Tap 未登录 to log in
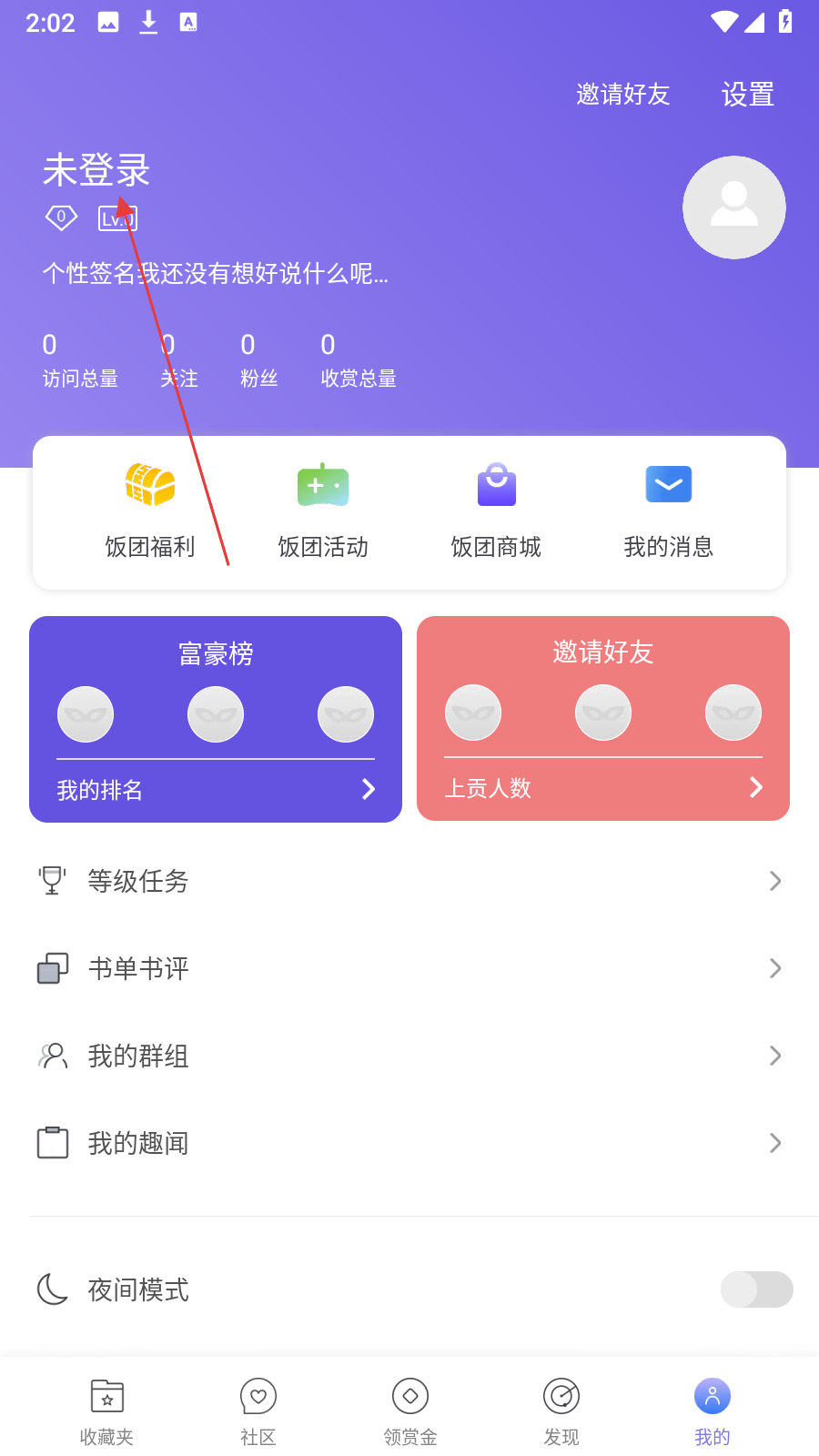The image size is (819, 1456). (96, 170)
